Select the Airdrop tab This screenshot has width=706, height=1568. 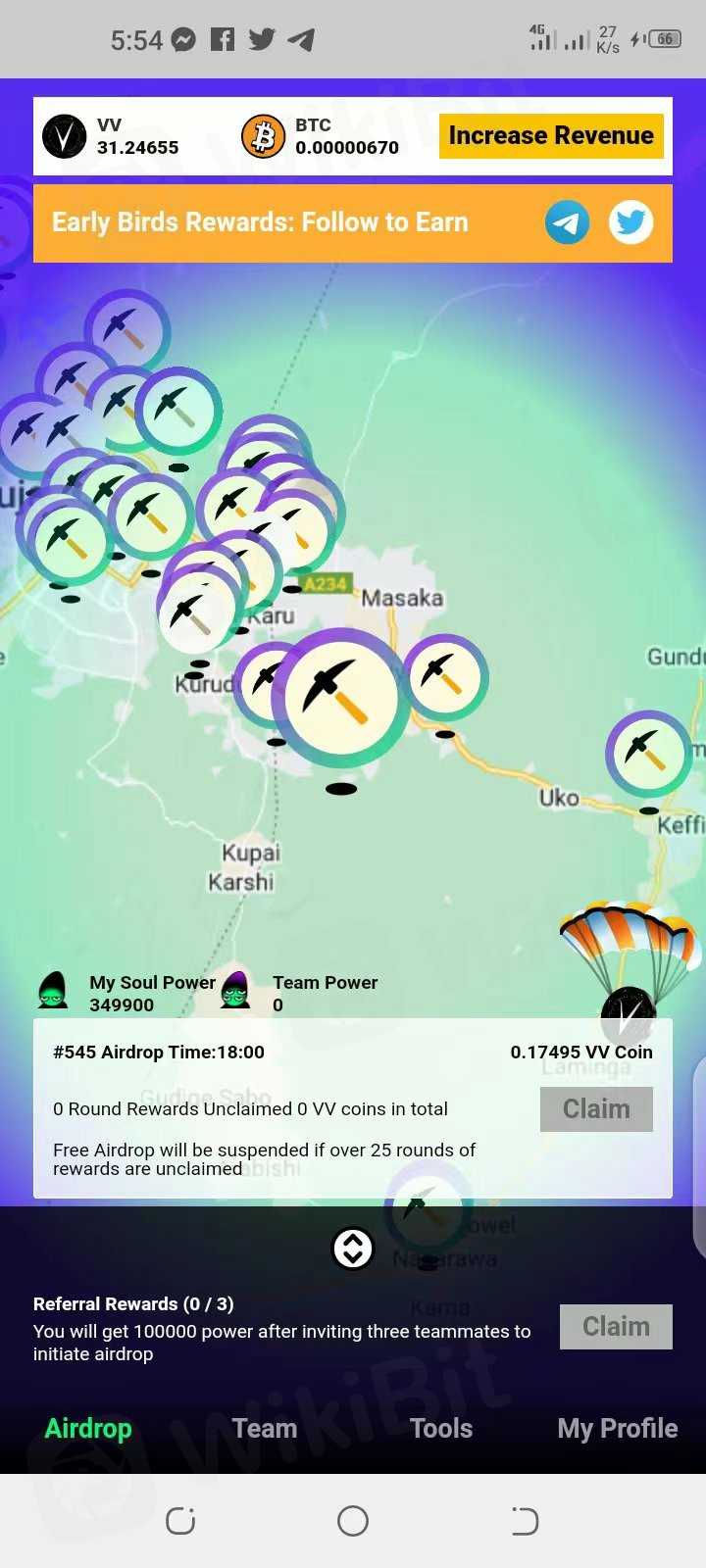point(88,1428)
